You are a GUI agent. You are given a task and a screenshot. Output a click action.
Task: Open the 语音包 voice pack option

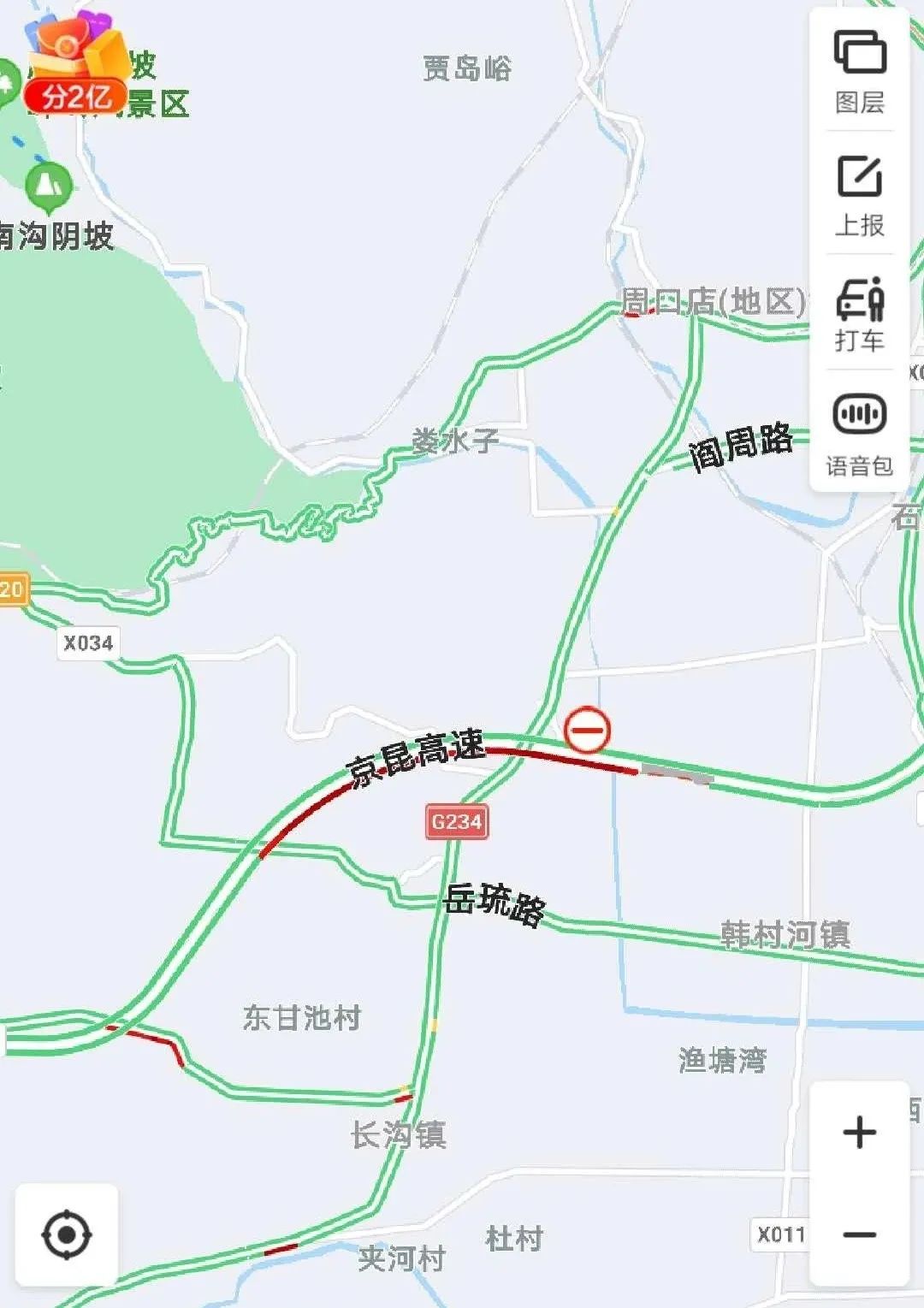tap(859, 432)
